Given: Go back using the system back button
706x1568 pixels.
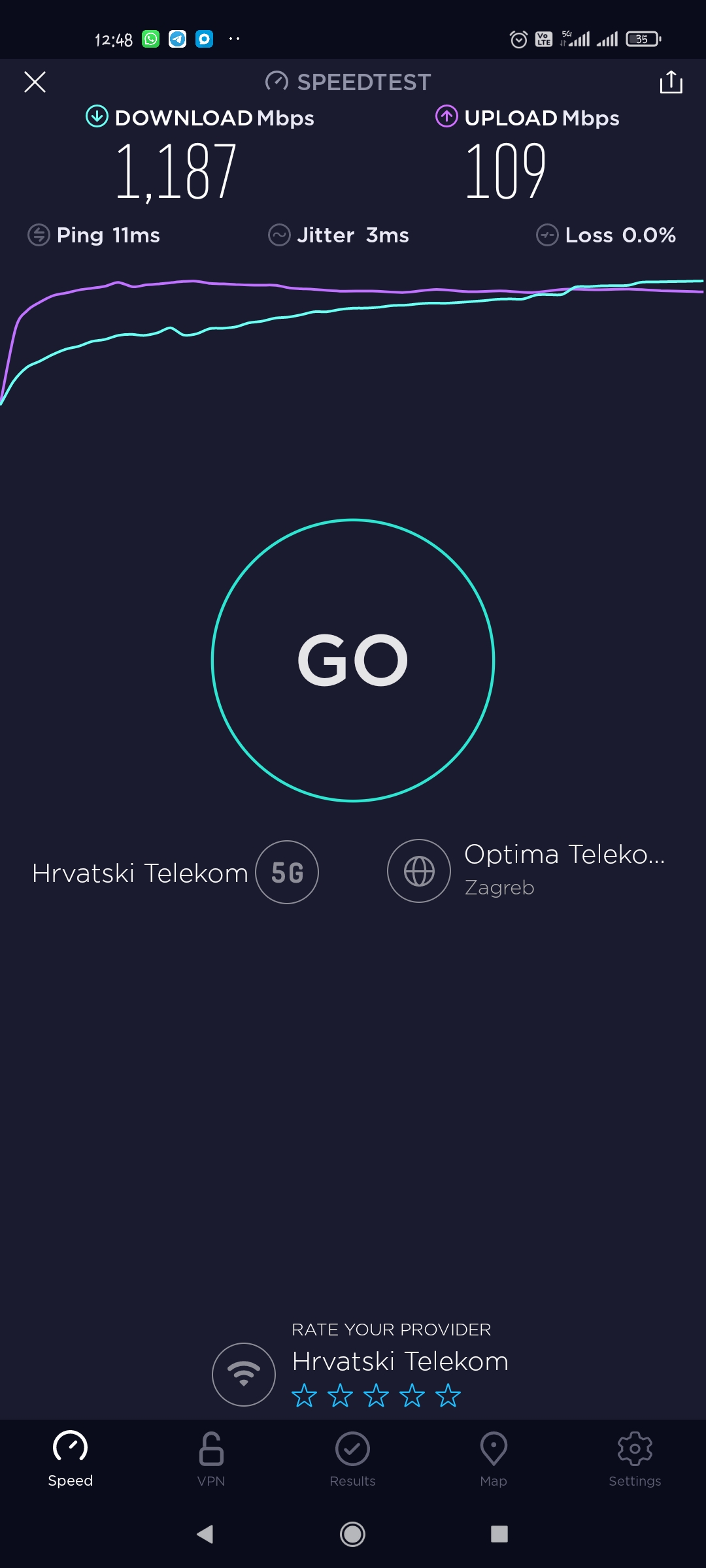Looking at the screenshot, I should point(205,1534).
